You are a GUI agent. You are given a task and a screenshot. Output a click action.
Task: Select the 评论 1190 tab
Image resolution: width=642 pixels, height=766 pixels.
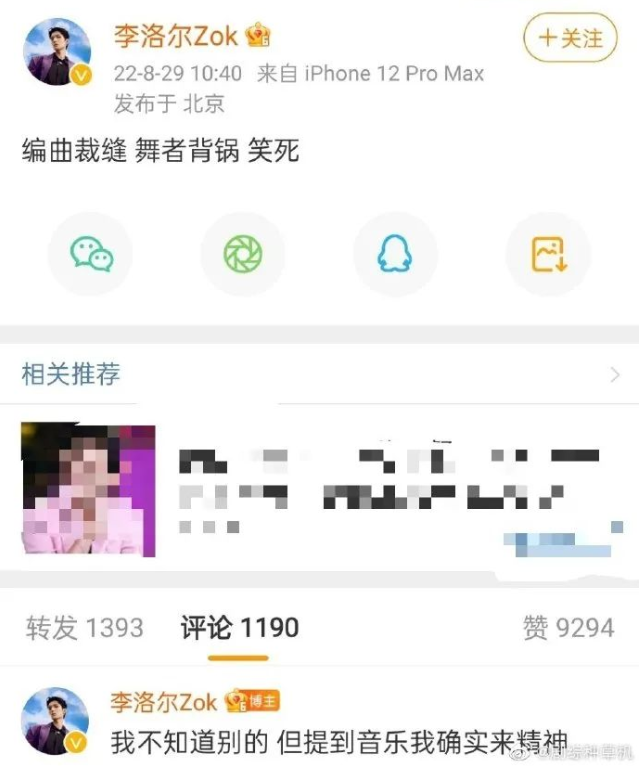click(239, 628)
